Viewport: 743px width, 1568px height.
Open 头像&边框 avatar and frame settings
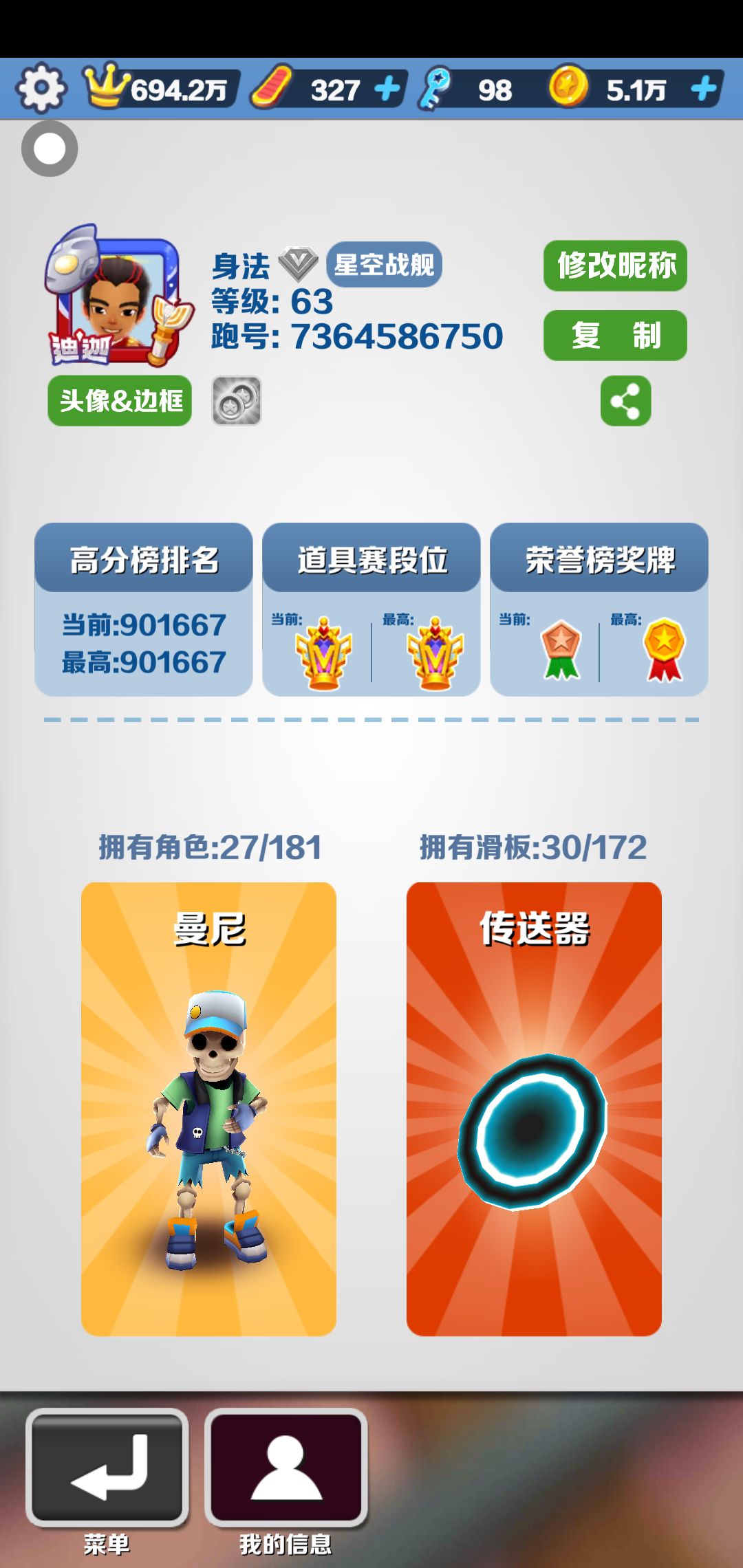(x=120, y=401)
